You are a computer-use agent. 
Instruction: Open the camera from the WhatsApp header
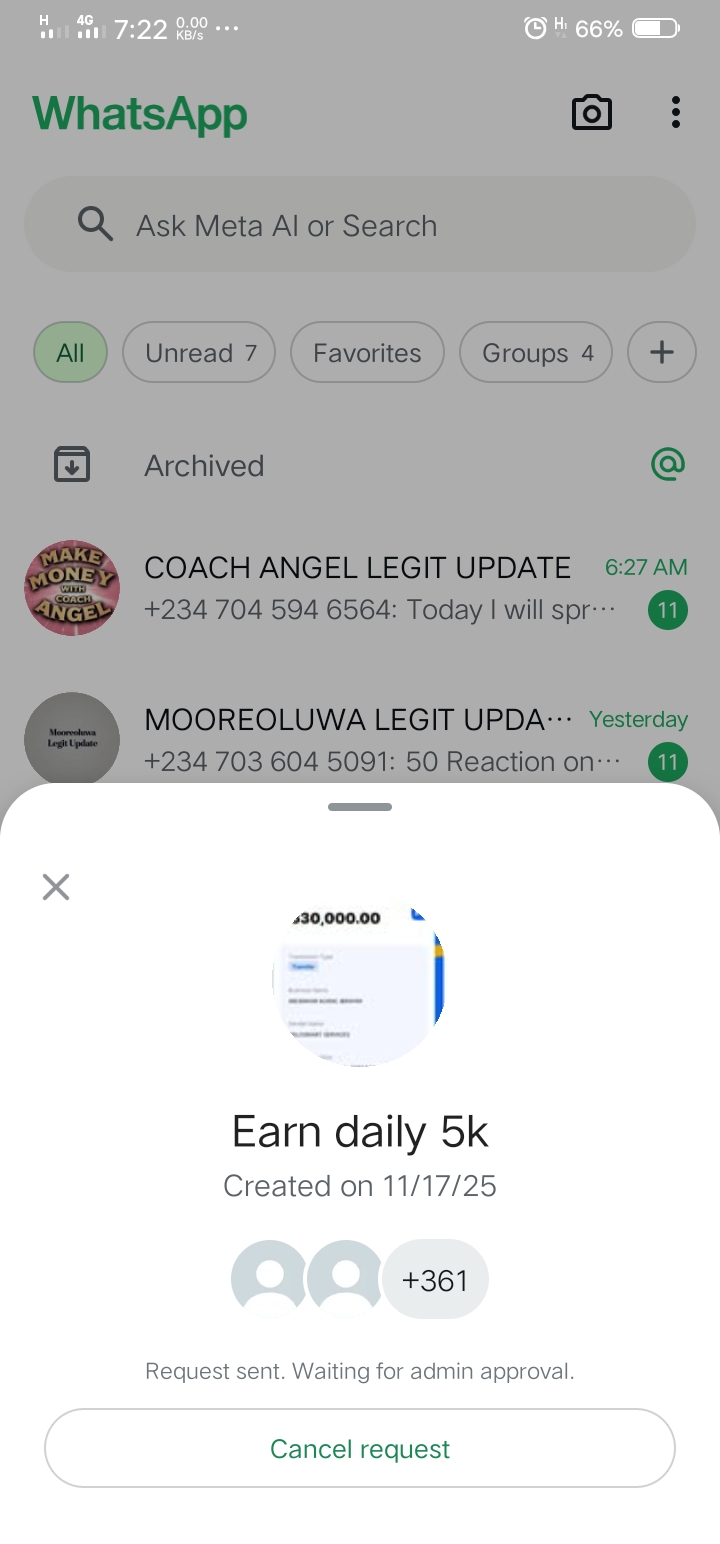click(591, 113)
